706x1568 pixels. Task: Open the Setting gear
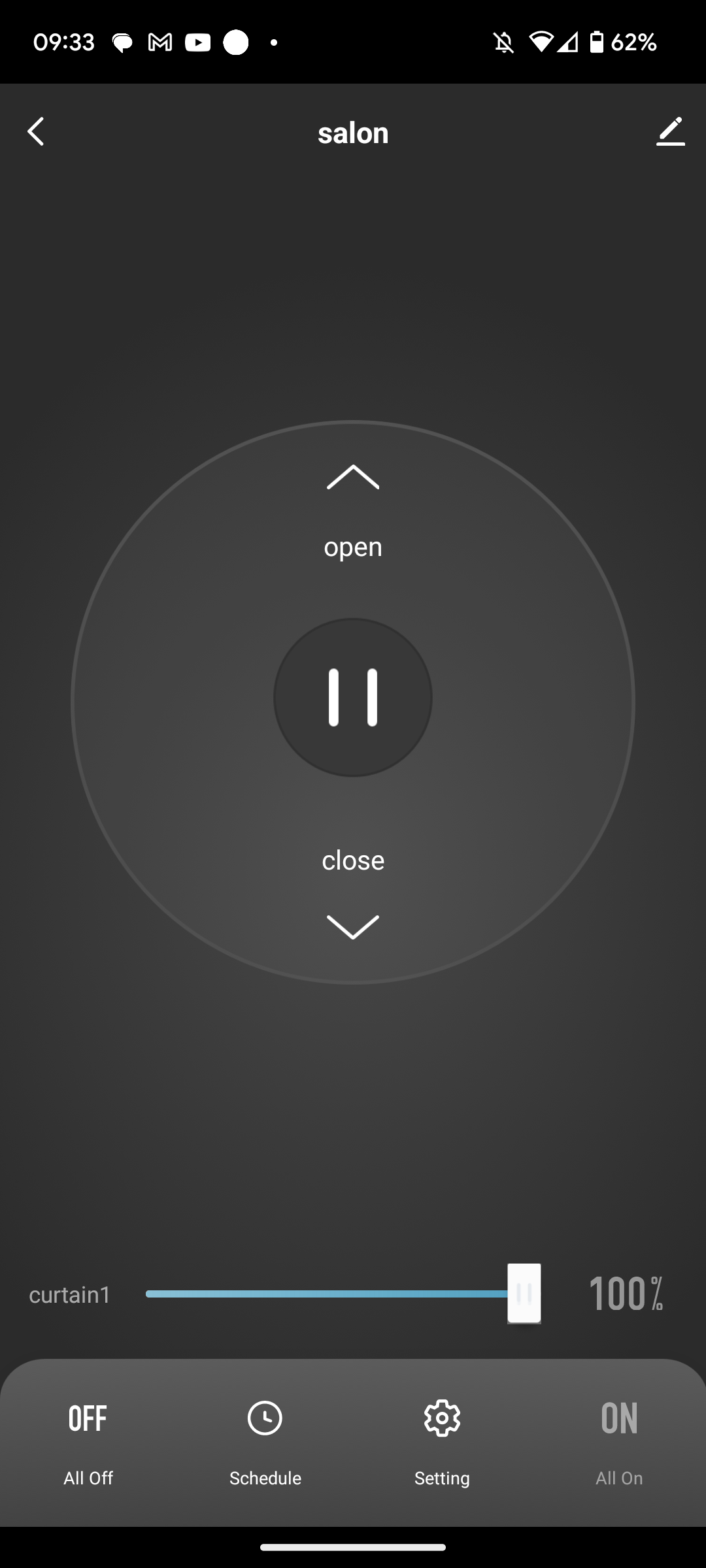point(442,1441)
